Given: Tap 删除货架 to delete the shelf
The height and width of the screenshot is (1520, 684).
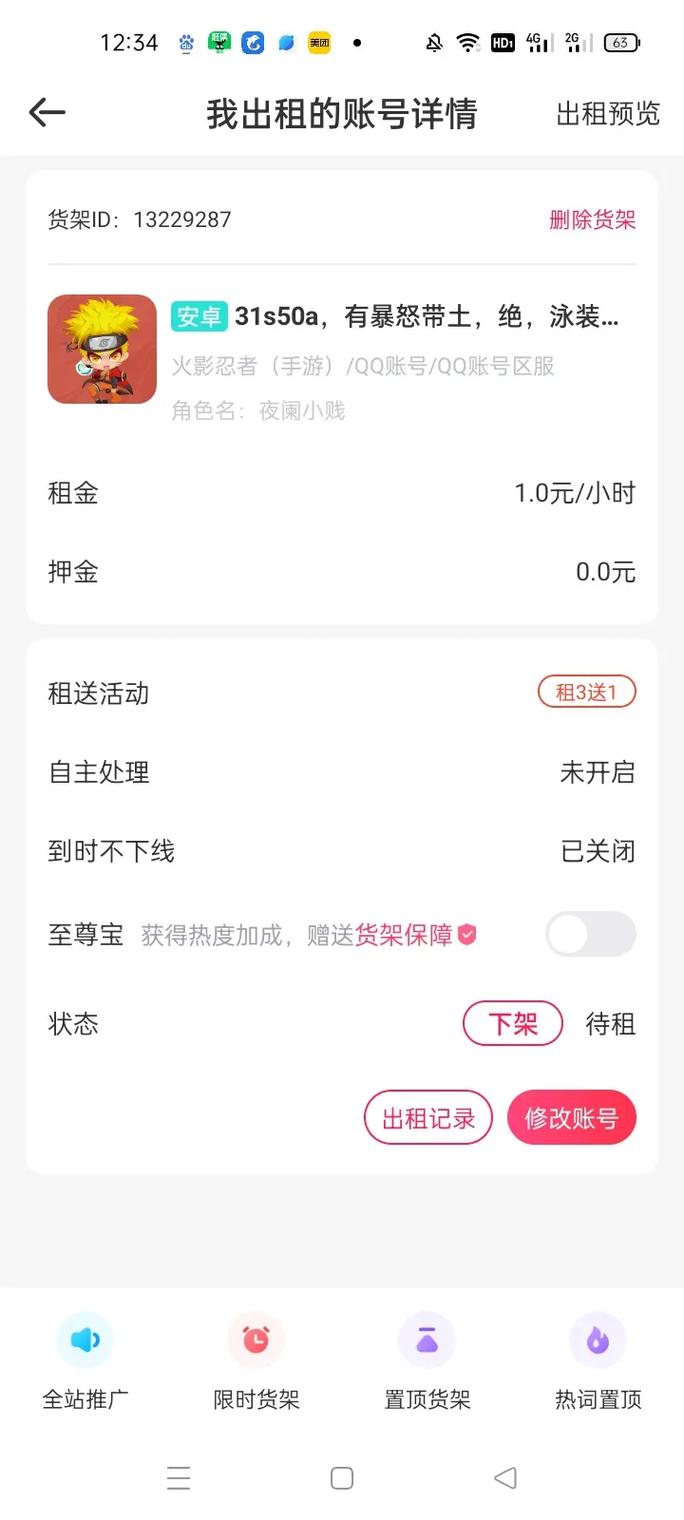Looking at the screenshot, I should tap(592, 220).
